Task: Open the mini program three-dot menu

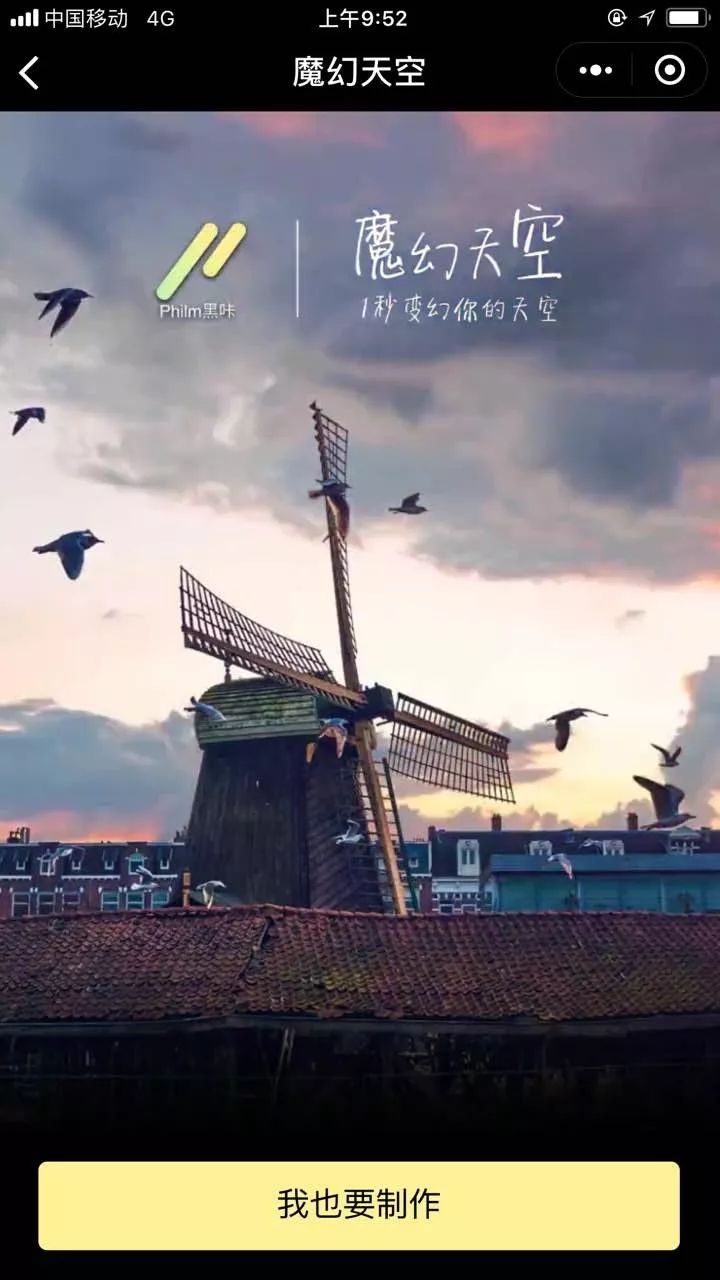Action: [596, 70]
